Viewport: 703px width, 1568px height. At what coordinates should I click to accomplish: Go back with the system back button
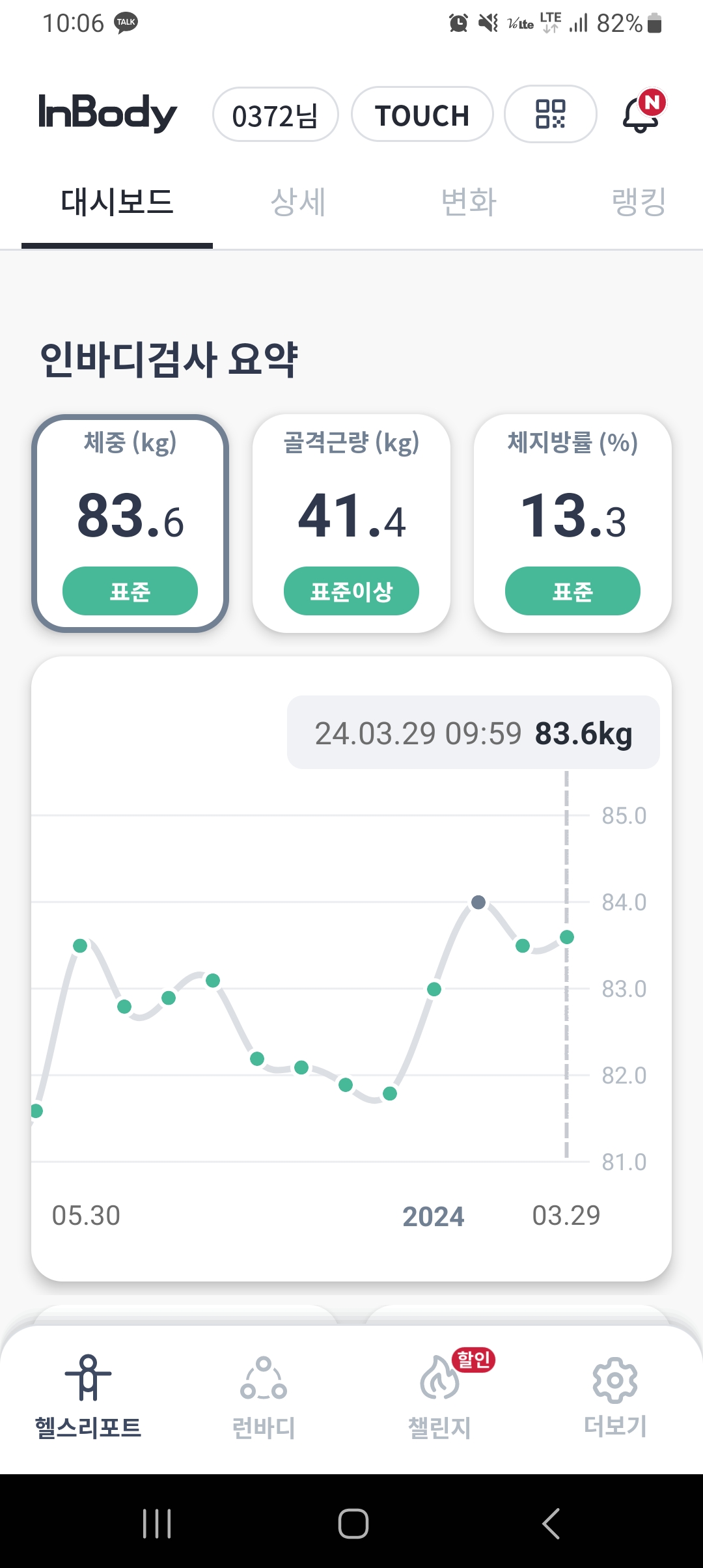pyautogui.click(x=551, y=1524)
